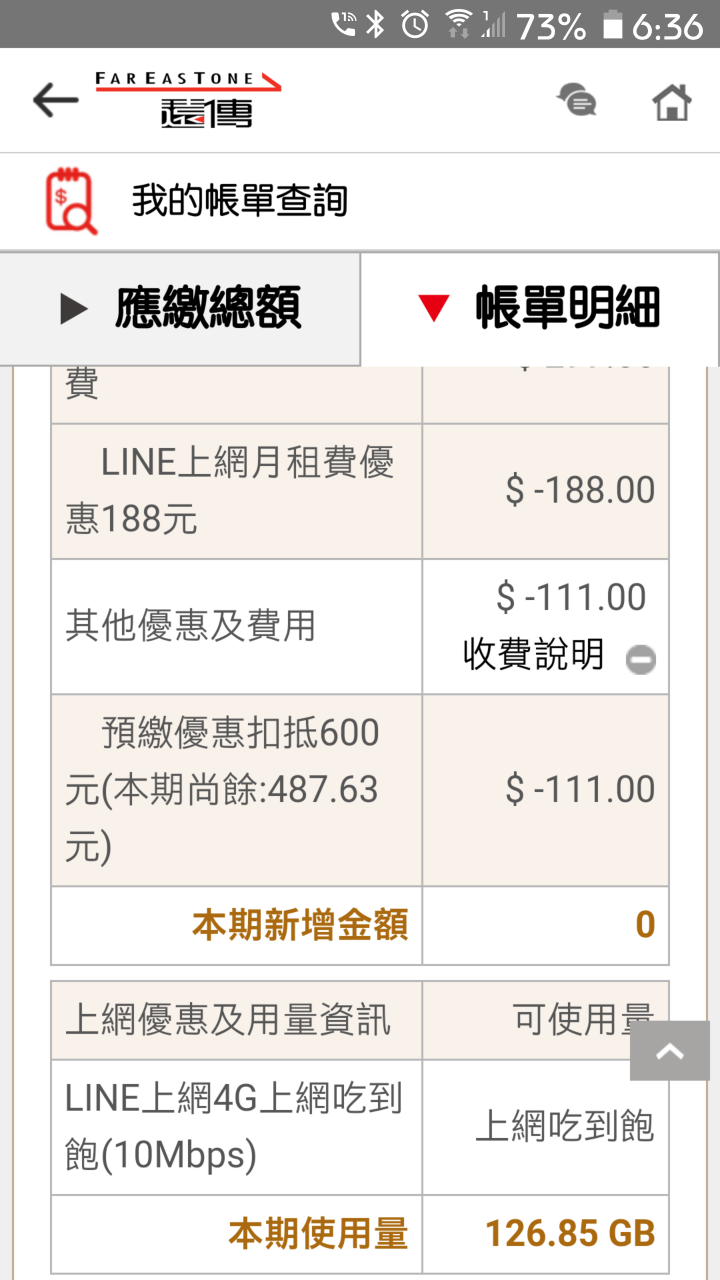
Task: Collapse the 帳單明細 tab
Action: (x=540, y=308)
